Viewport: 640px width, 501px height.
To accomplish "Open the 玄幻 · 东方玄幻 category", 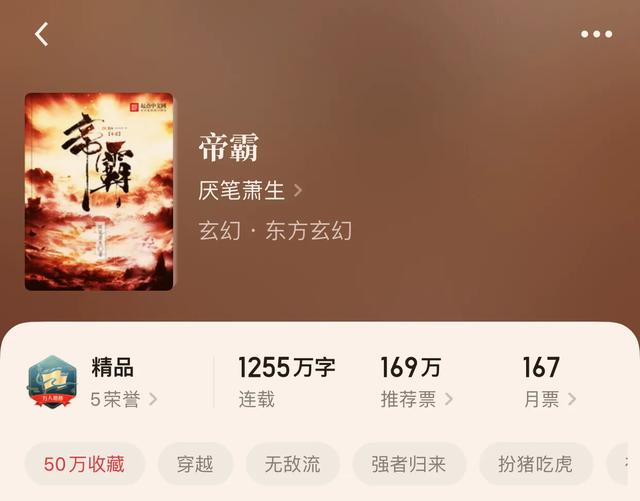I will [x=275, y=230].
